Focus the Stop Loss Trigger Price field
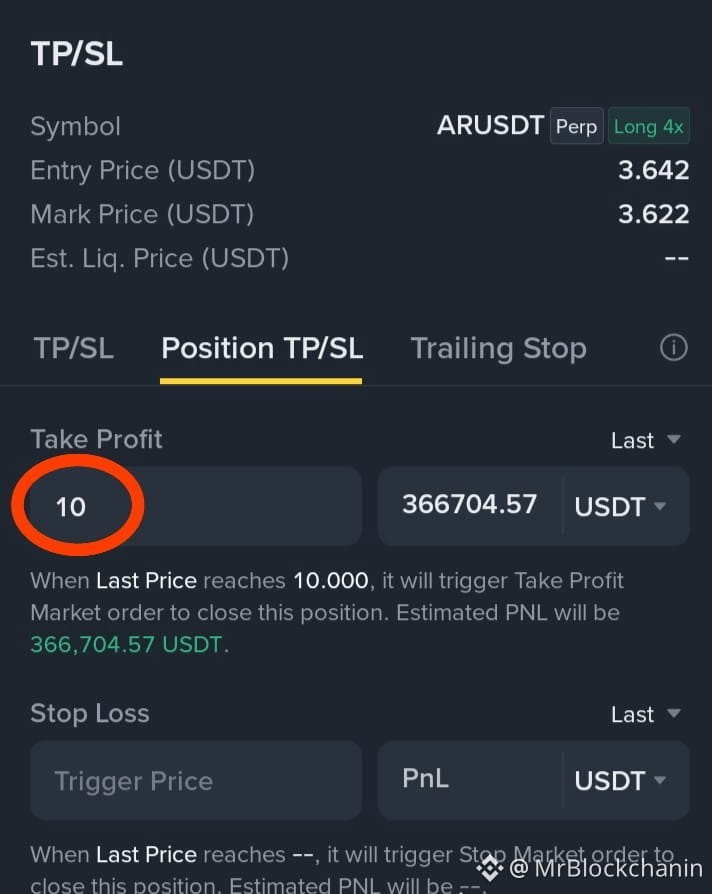712x894 pixels. tap(196, 781)
